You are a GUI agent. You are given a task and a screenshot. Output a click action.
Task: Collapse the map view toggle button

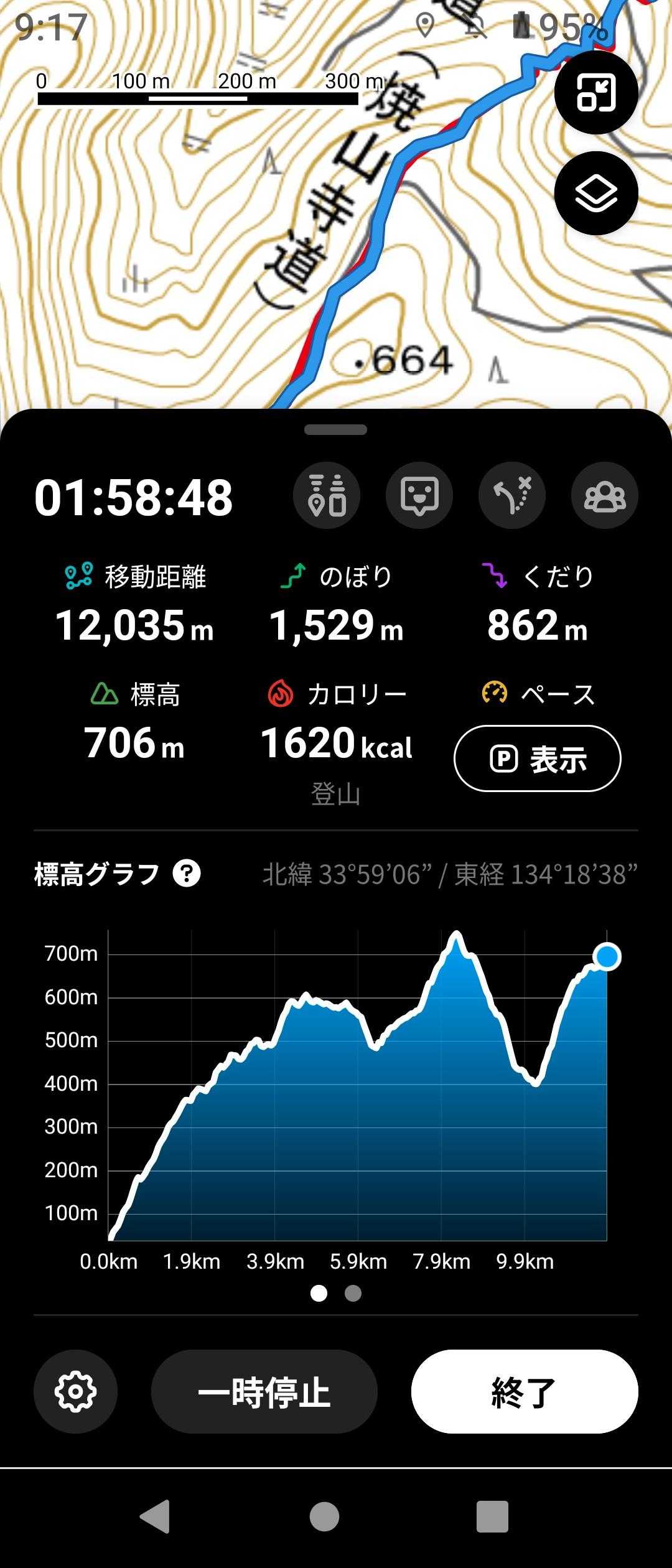[x=595, y=93]
